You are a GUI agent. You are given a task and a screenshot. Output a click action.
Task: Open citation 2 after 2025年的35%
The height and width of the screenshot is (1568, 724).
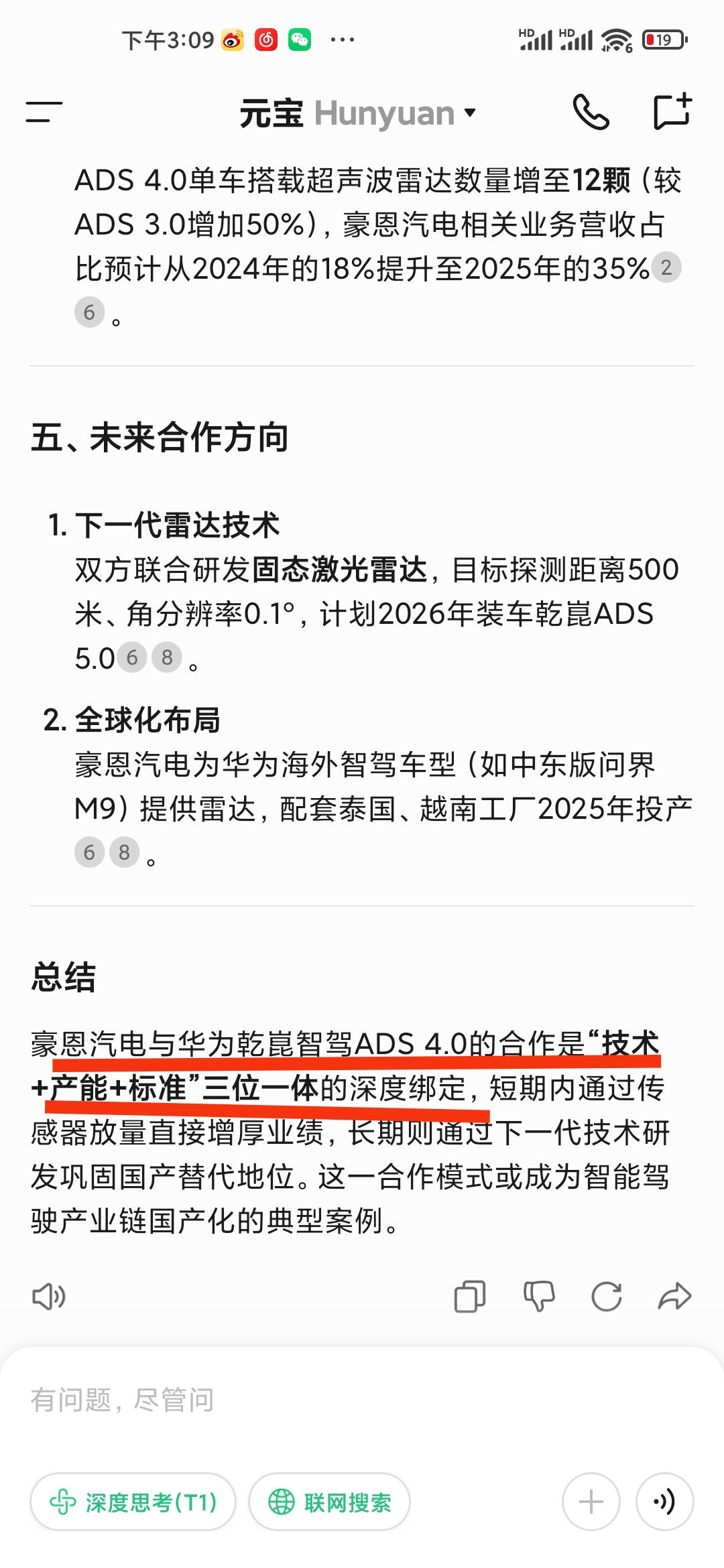coord(666,268)
